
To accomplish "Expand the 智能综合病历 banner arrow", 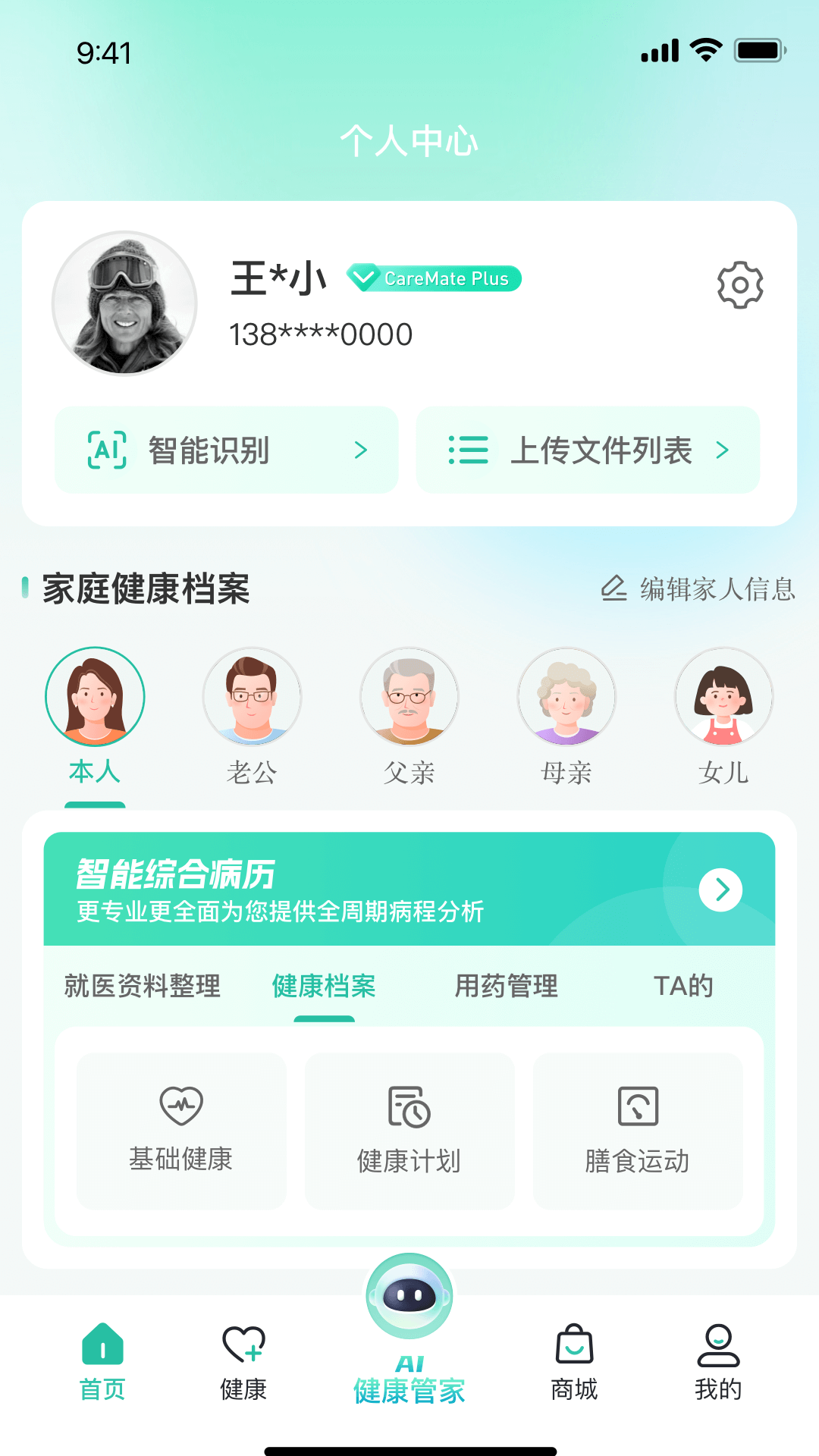I will (721, 890).
